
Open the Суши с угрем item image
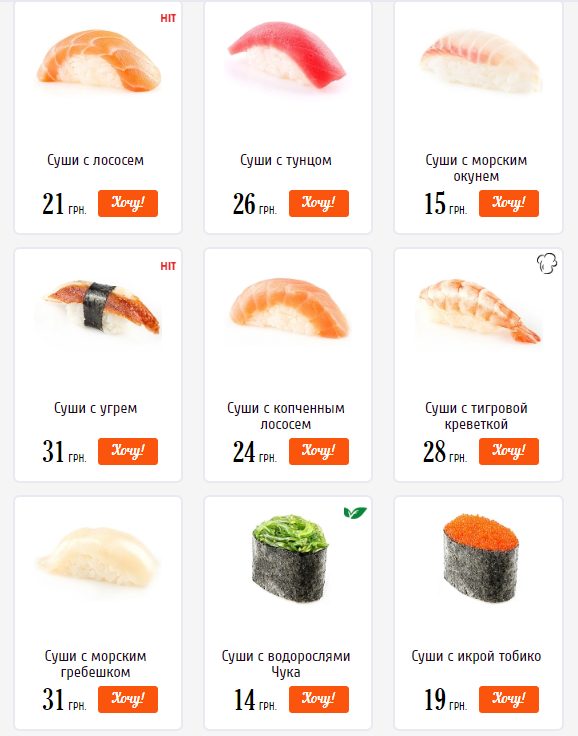pyautogui.click(x=102, y=307)
